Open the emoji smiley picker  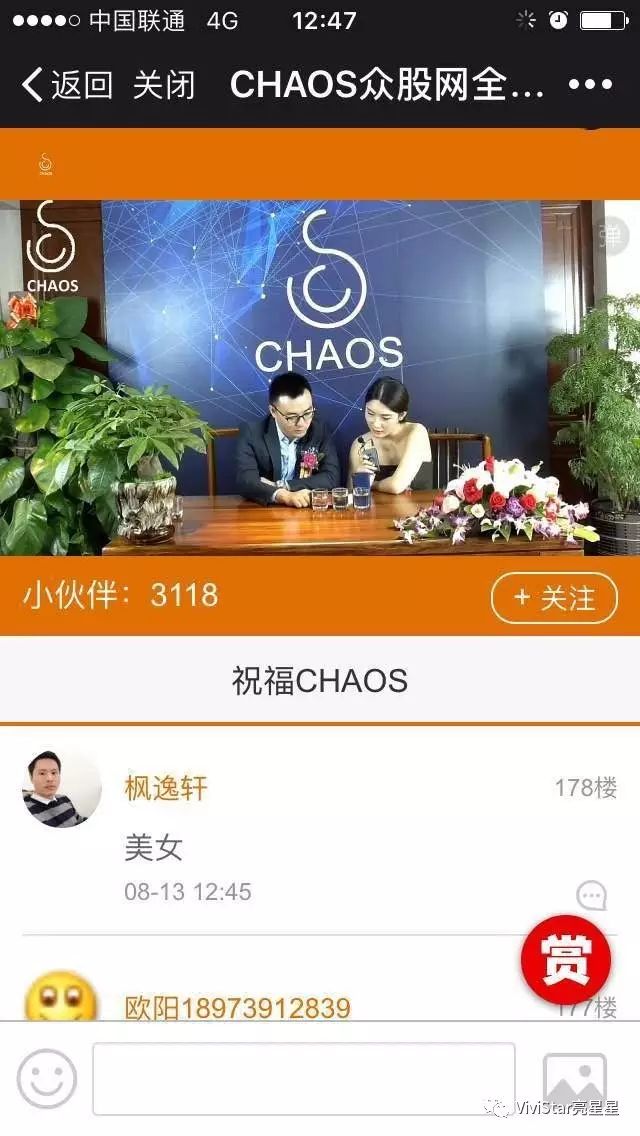tap(47, 1079)
